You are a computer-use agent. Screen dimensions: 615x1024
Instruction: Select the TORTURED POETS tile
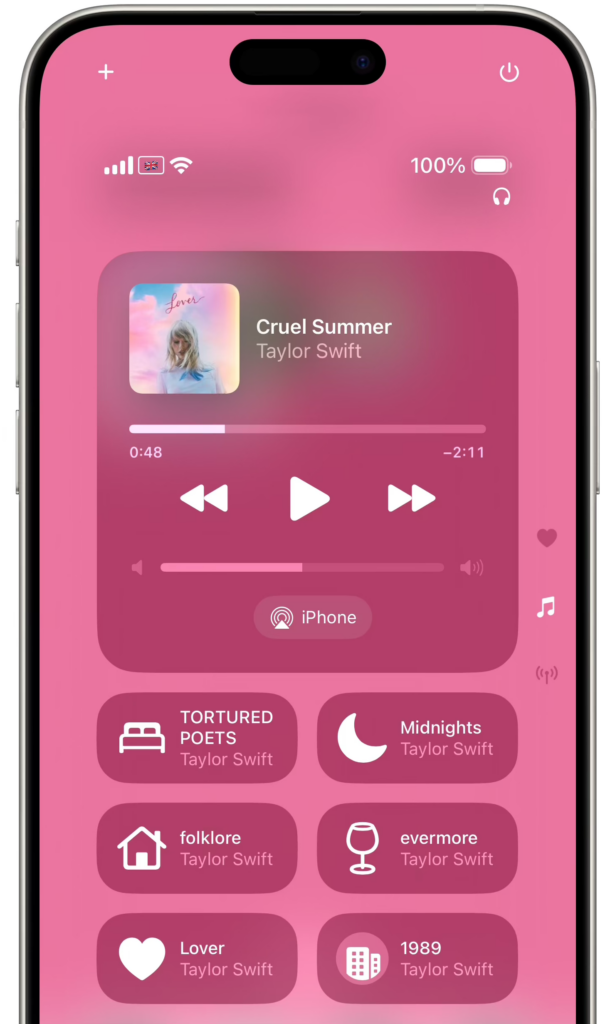(x=197, y=738)
